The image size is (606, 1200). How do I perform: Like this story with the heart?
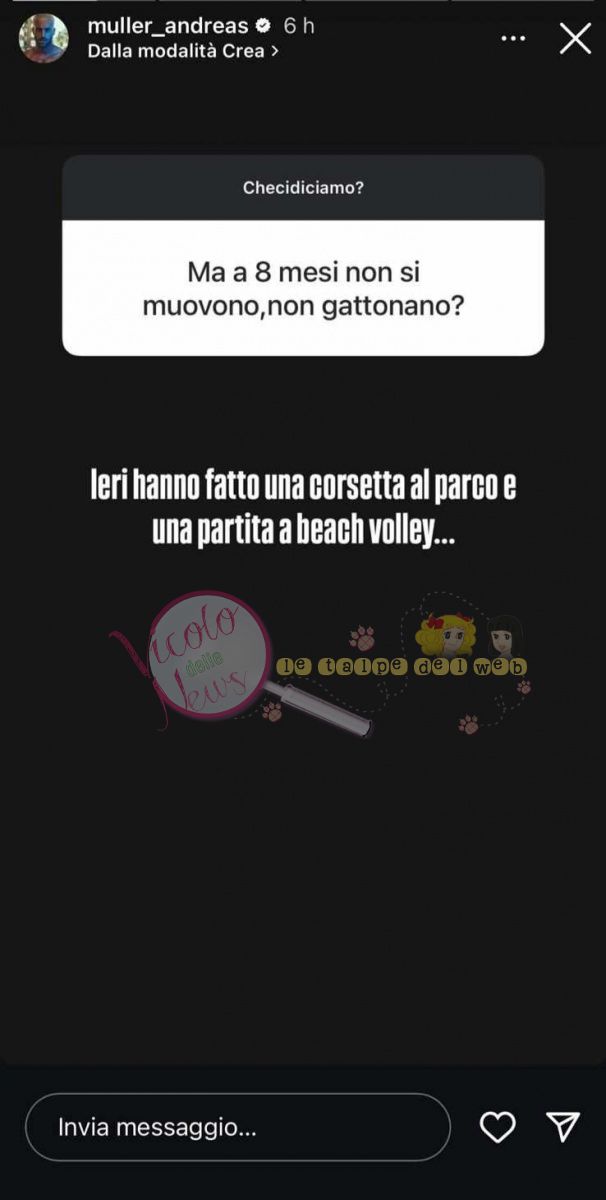pyautogui.click(x=497, y=1127)
